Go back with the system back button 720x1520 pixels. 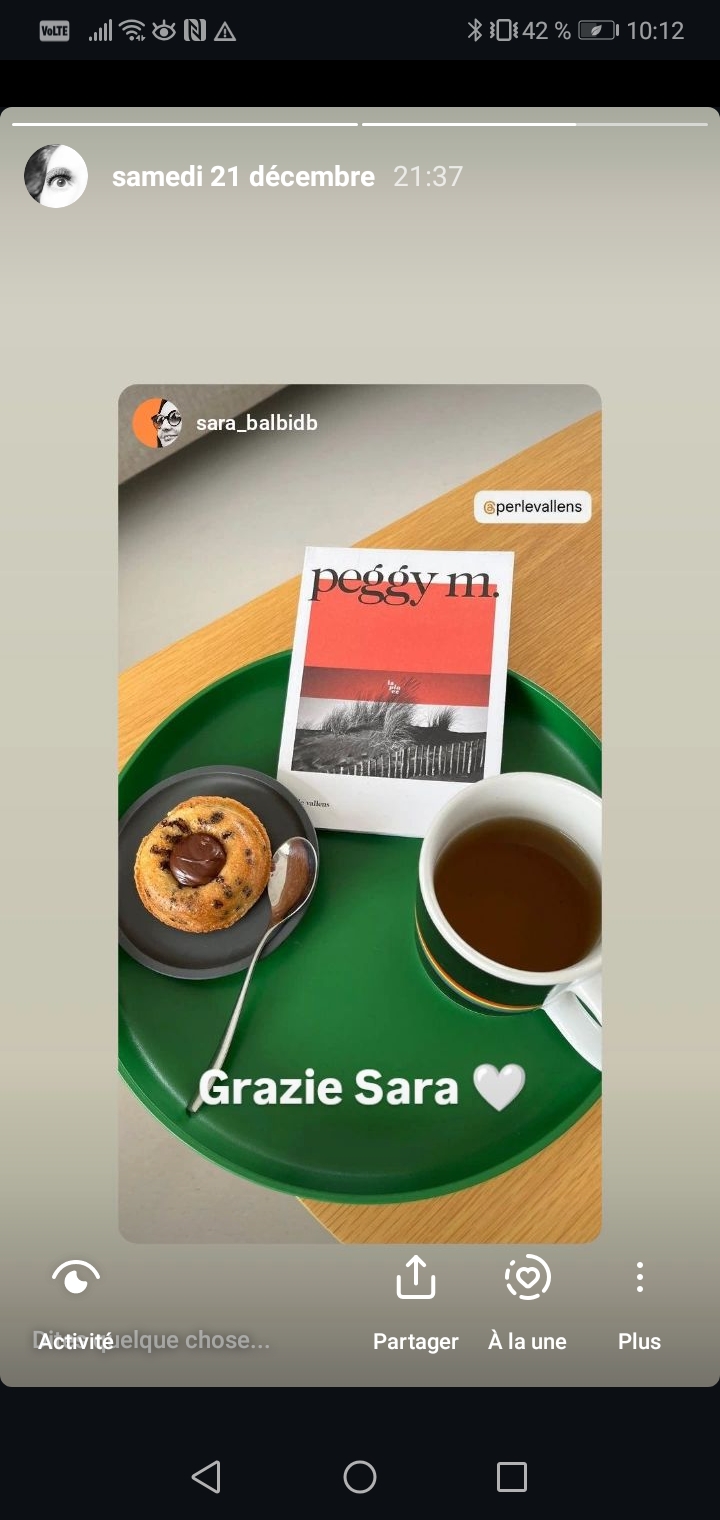[206, 1476]
